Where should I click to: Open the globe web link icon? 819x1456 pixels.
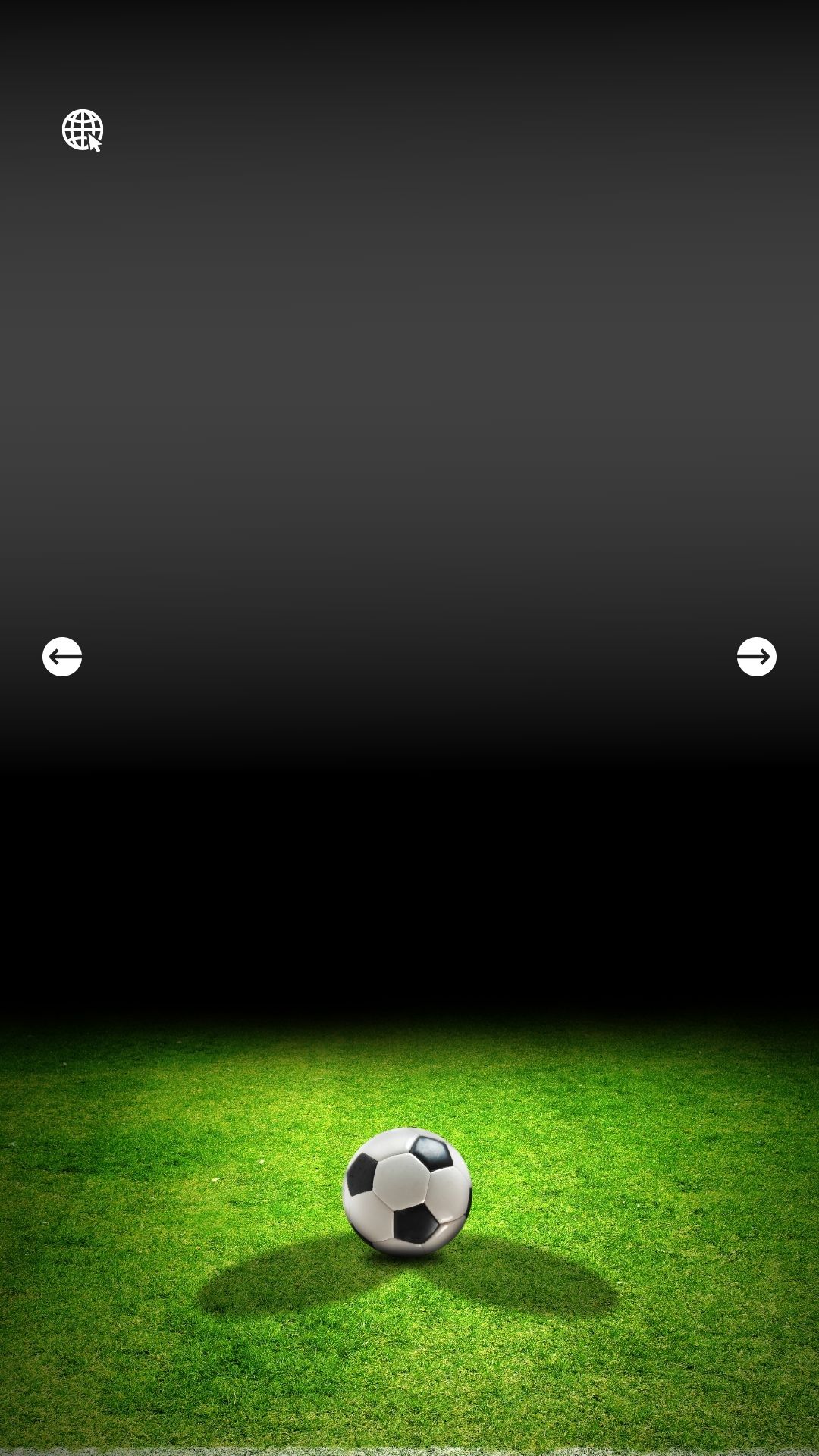click(82, 130)
